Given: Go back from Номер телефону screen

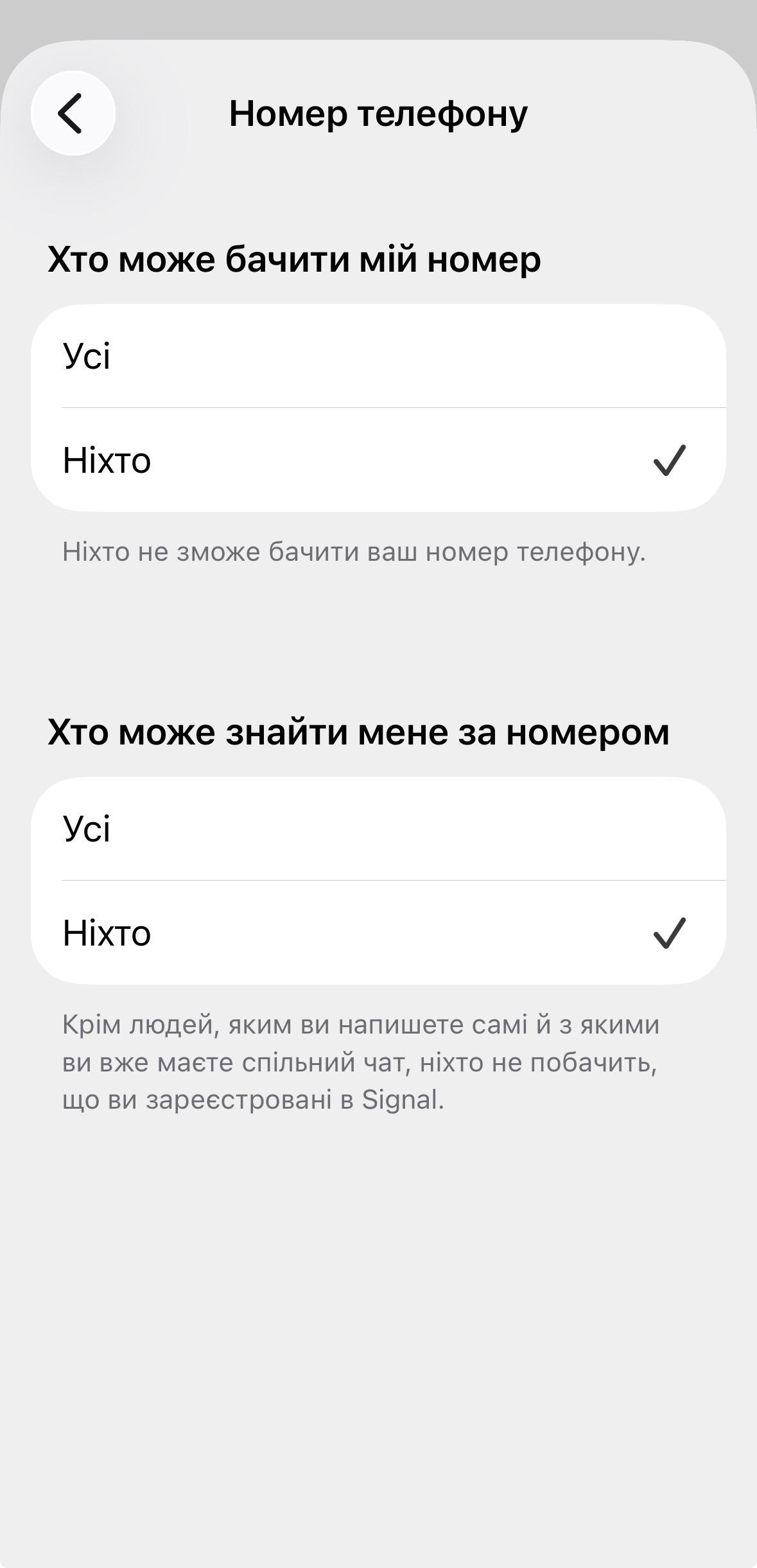Looking at the screenshot, I should (73, 113).
